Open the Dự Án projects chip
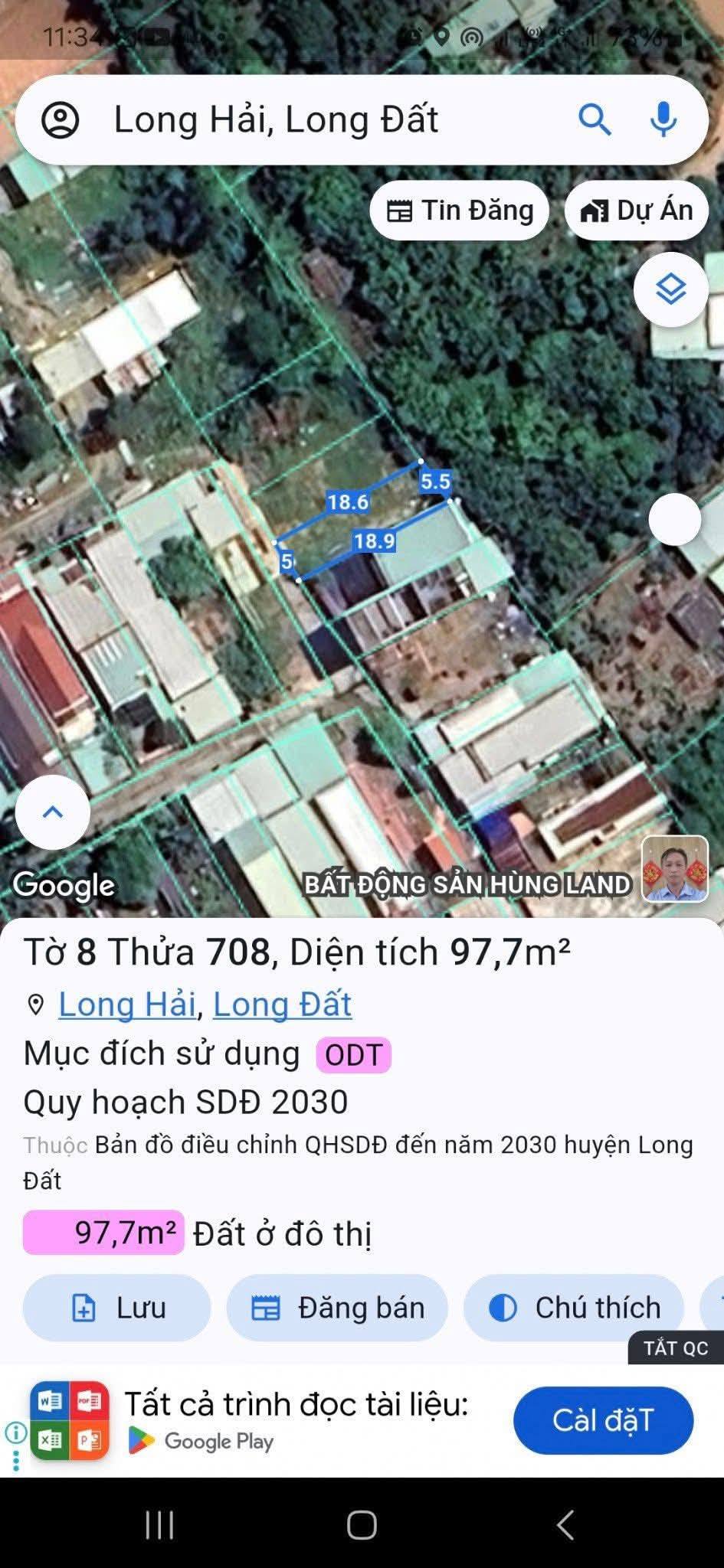The image size is (724, 1568). (x=637, y=211)
